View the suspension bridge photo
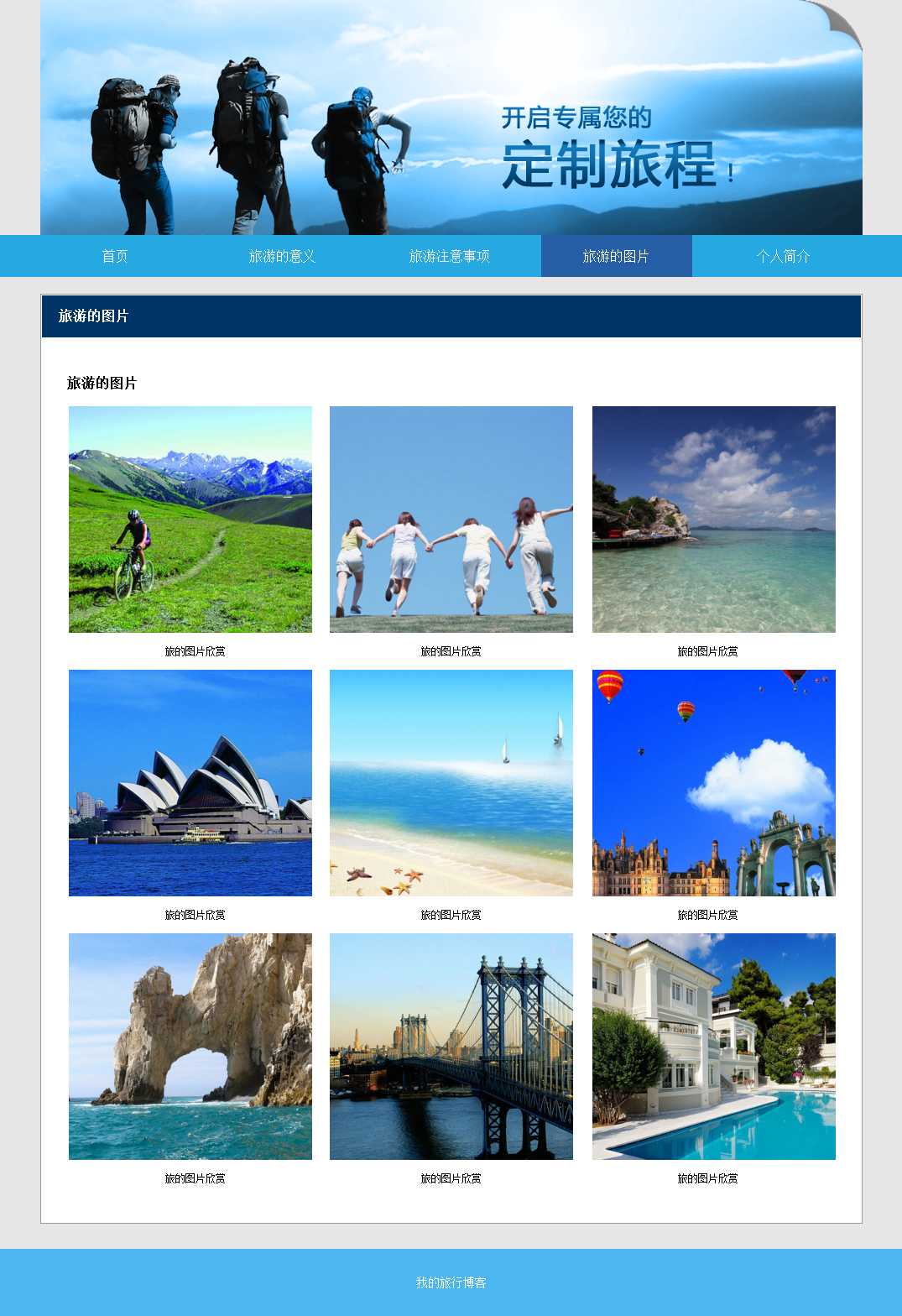The image size is (902, 1316). click(x=451, y=1046)
